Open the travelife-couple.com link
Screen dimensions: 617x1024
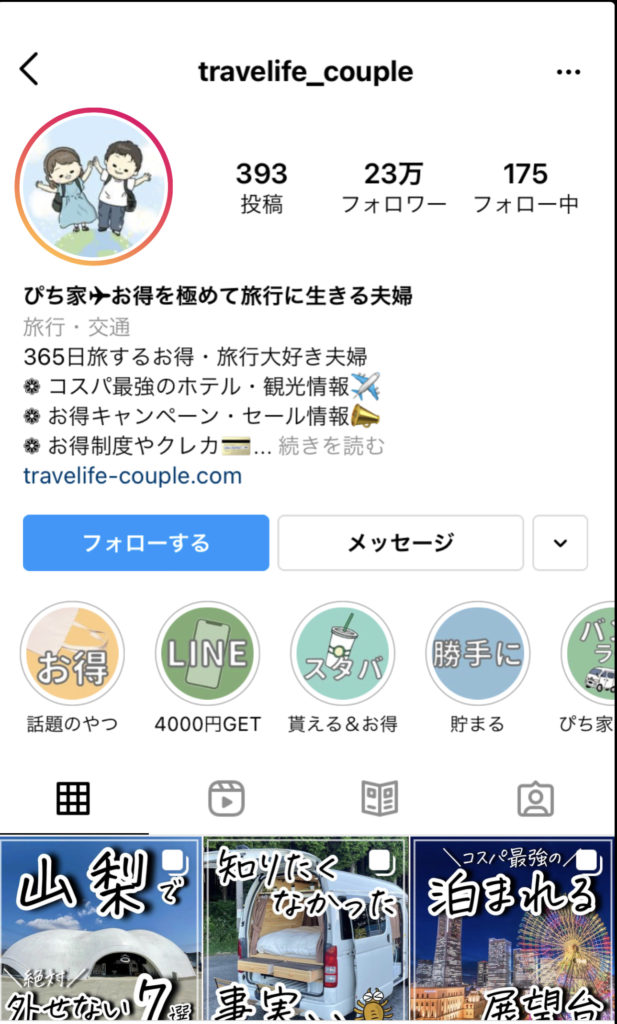132,475
